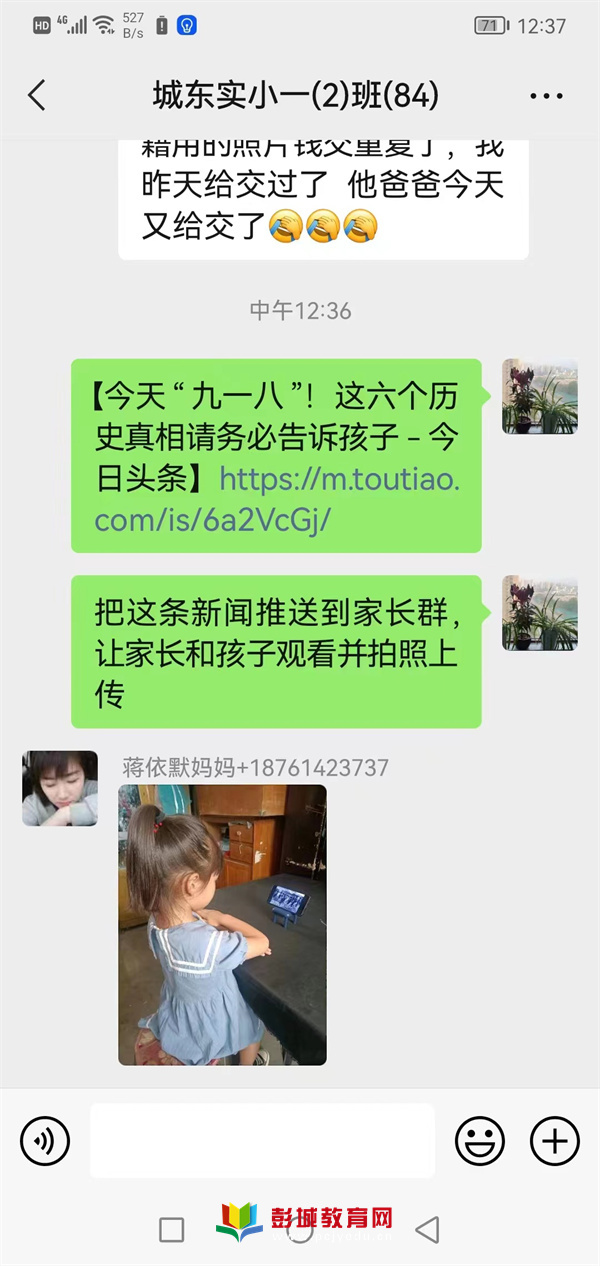Go back from the group chat
This screenshot has width=600, height=1266.
pos(37,96)
